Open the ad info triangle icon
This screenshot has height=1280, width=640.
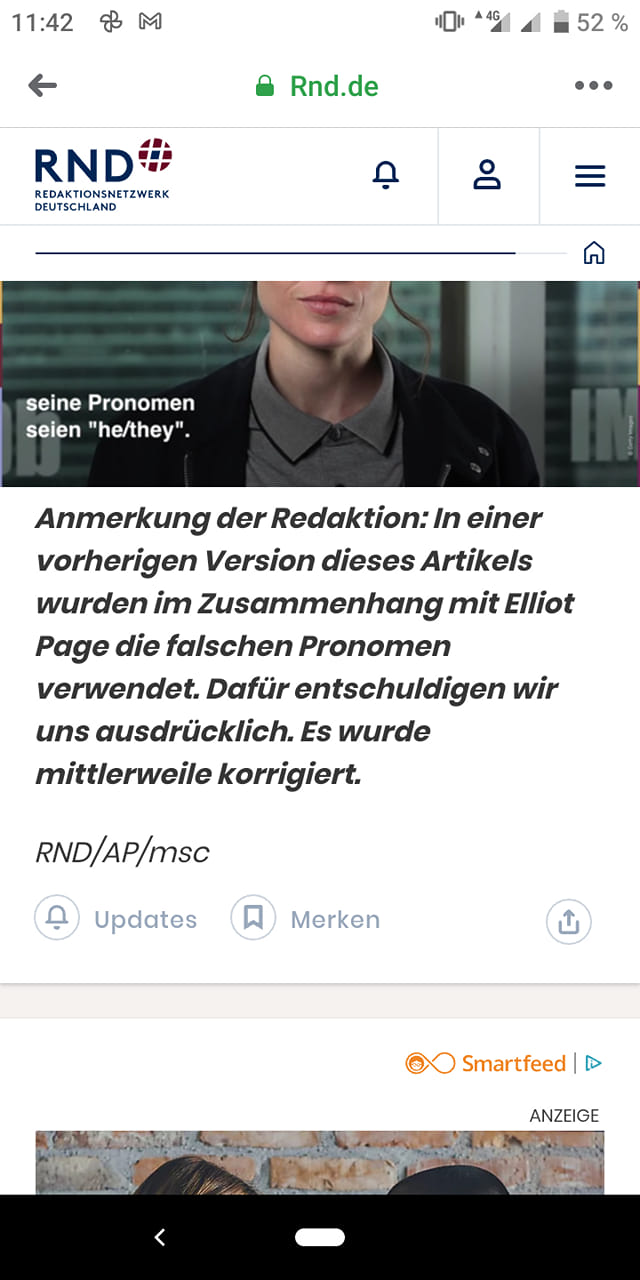pos(594,1063)
